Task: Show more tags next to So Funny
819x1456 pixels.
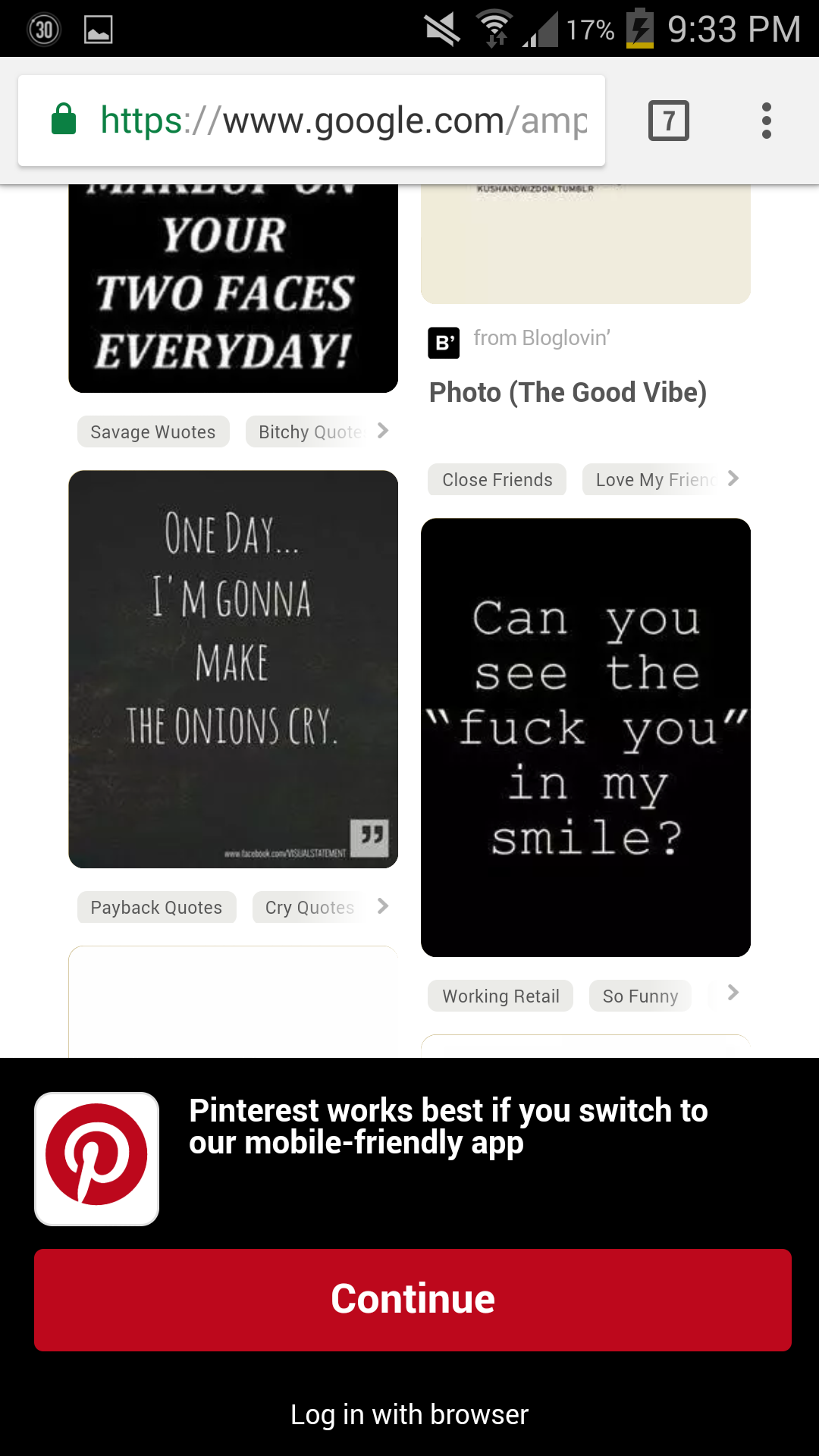Action: point(733,993)
